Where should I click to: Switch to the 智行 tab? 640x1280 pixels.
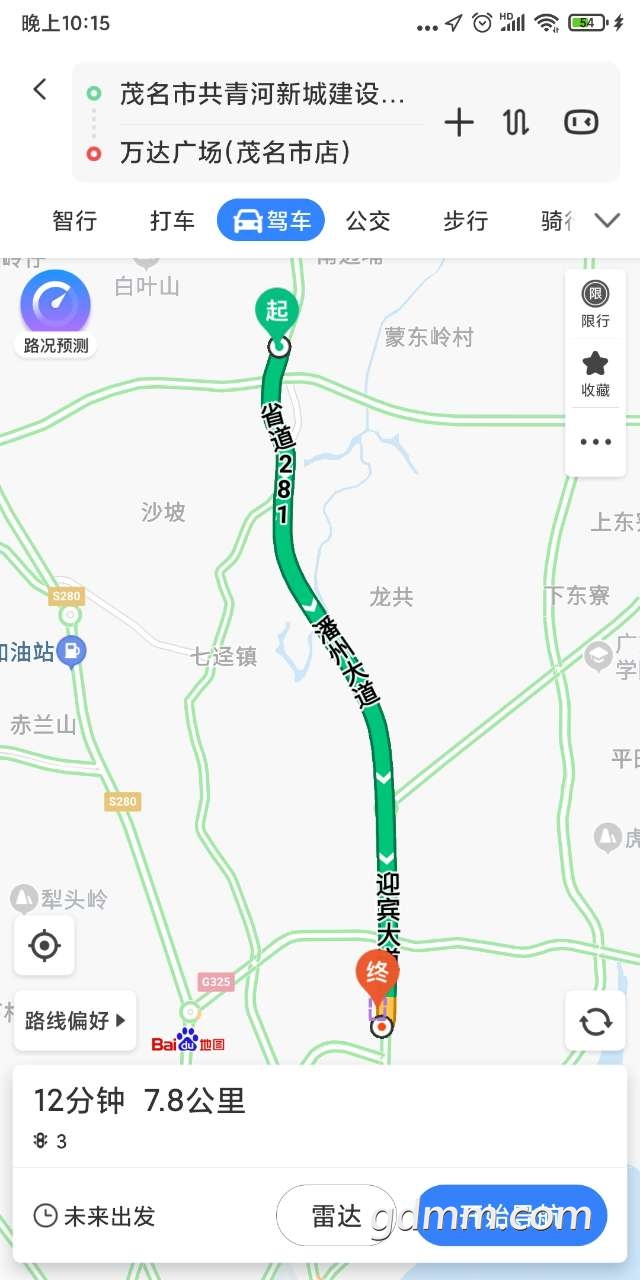[75, 221]
